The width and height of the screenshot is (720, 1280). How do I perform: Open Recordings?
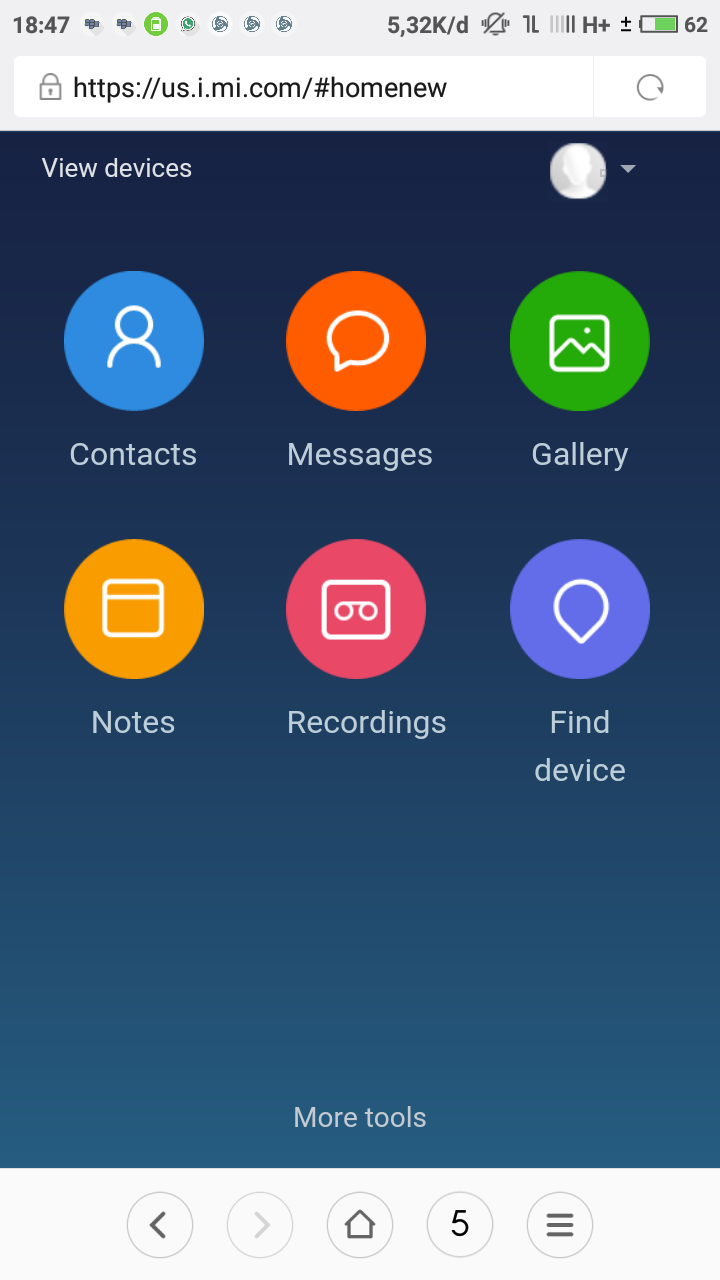(x=356, y=609)
